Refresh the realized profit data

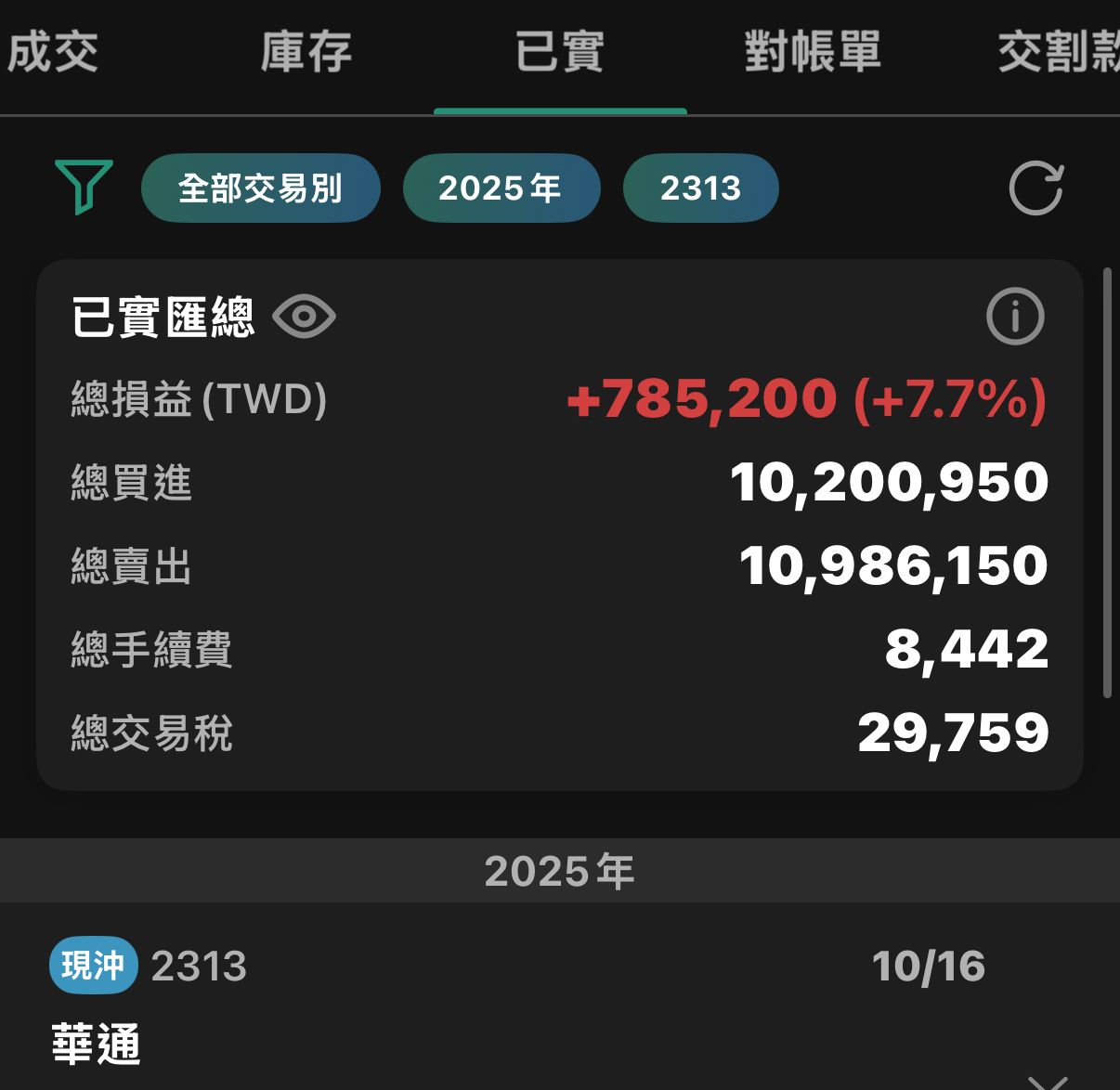tap(1035, 188)
